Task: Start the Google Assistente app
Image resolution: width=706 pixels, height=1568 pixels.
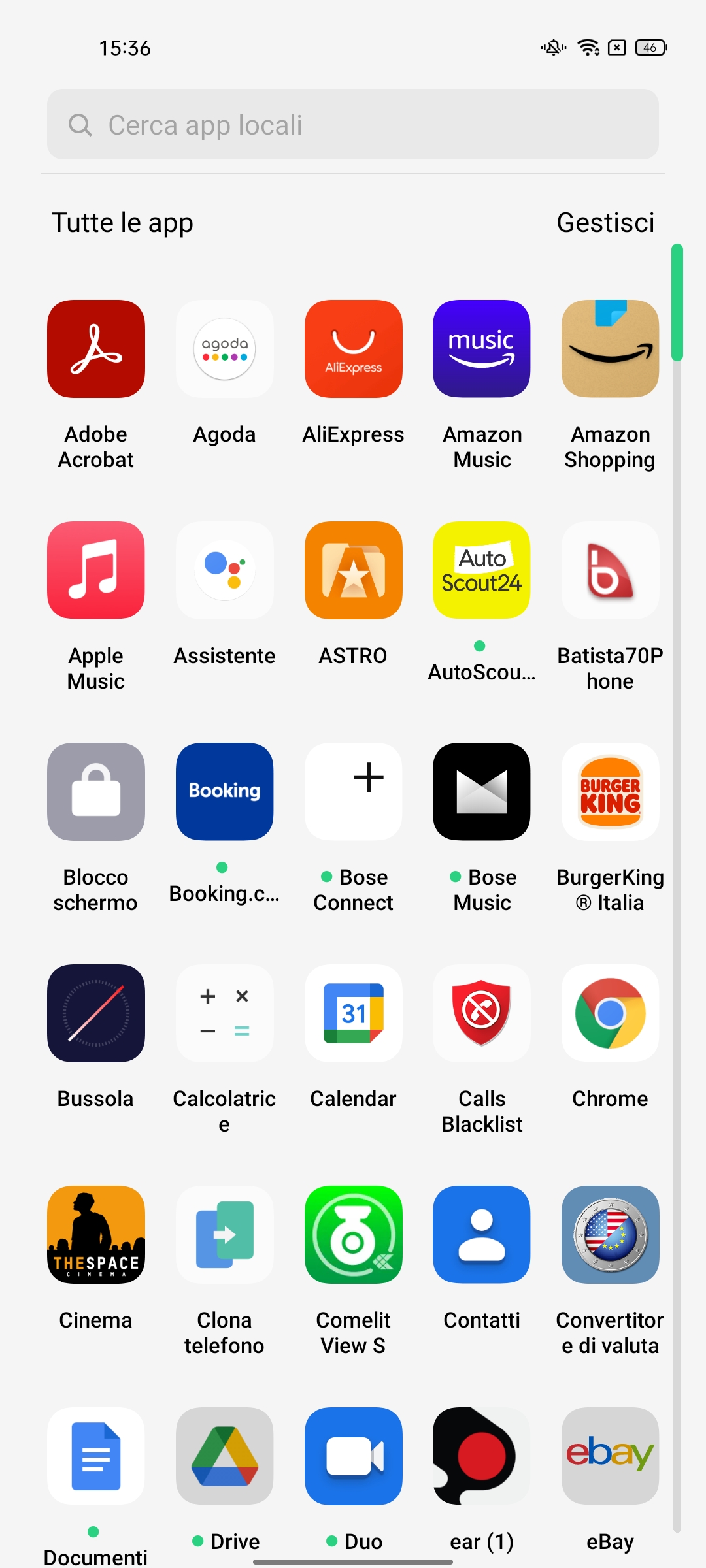Action: pos(224,570)
